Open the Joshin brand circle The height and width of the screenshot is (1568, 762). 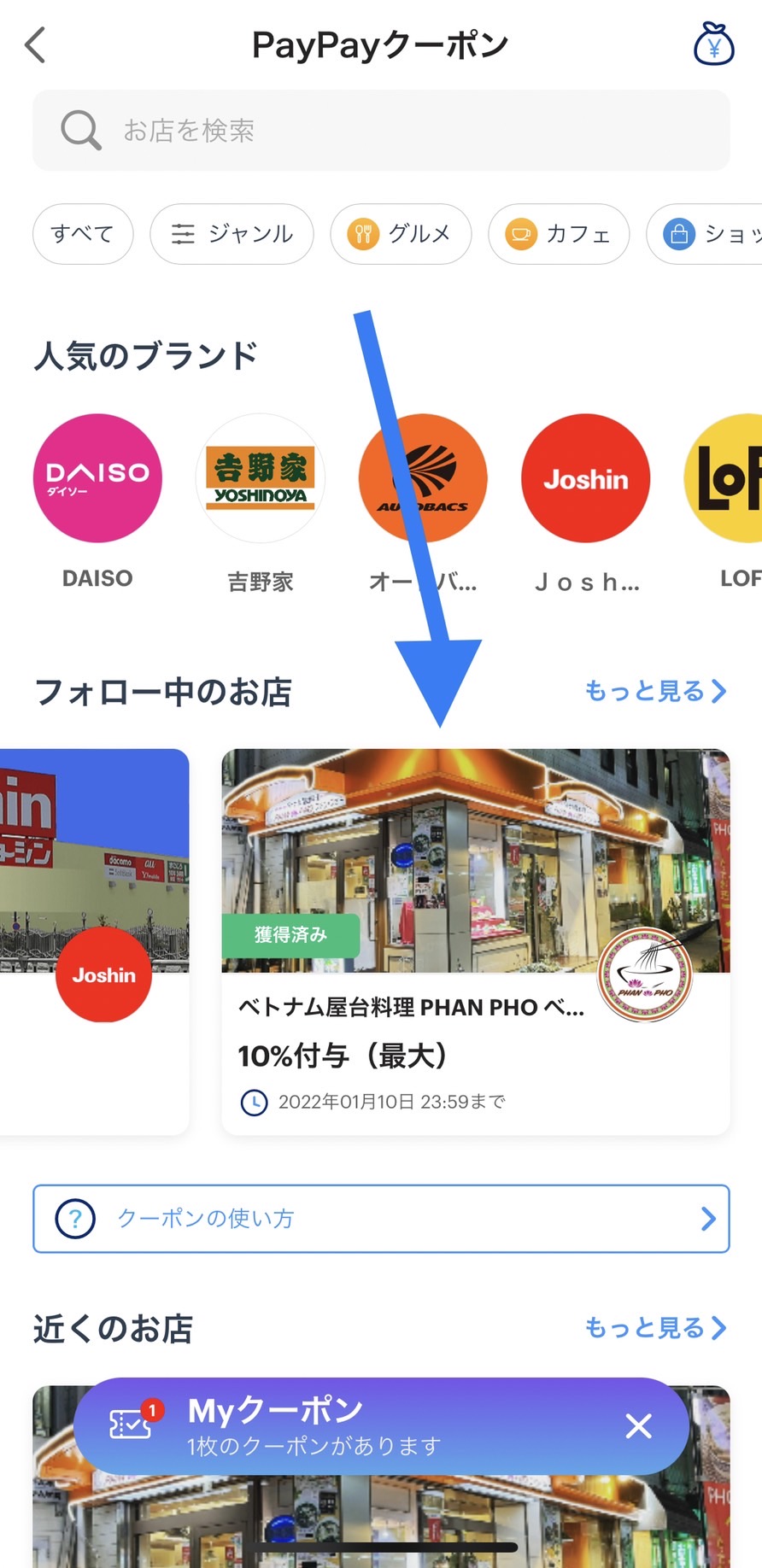pos(586,478)
